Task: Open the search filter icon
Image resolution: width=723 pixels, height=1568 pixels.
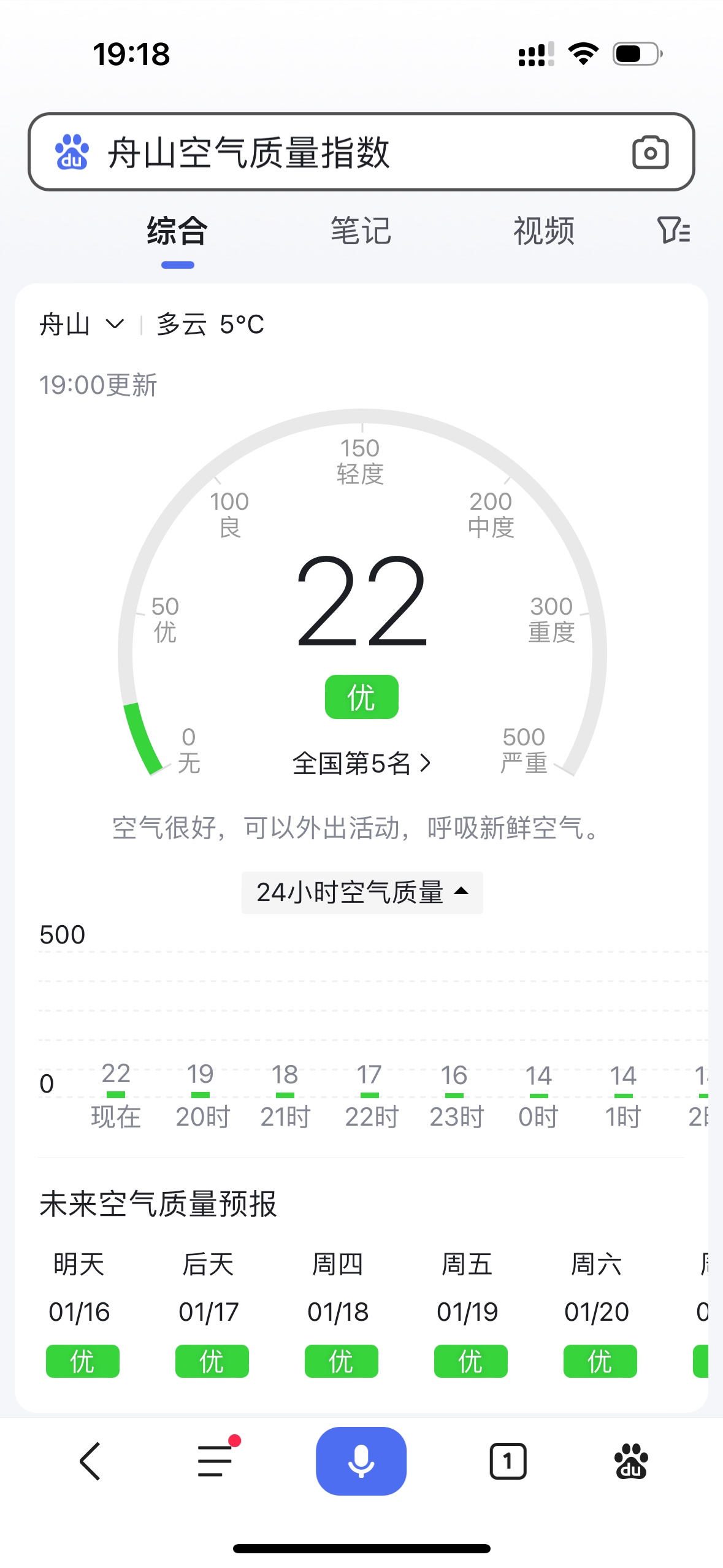Action: 673,231
